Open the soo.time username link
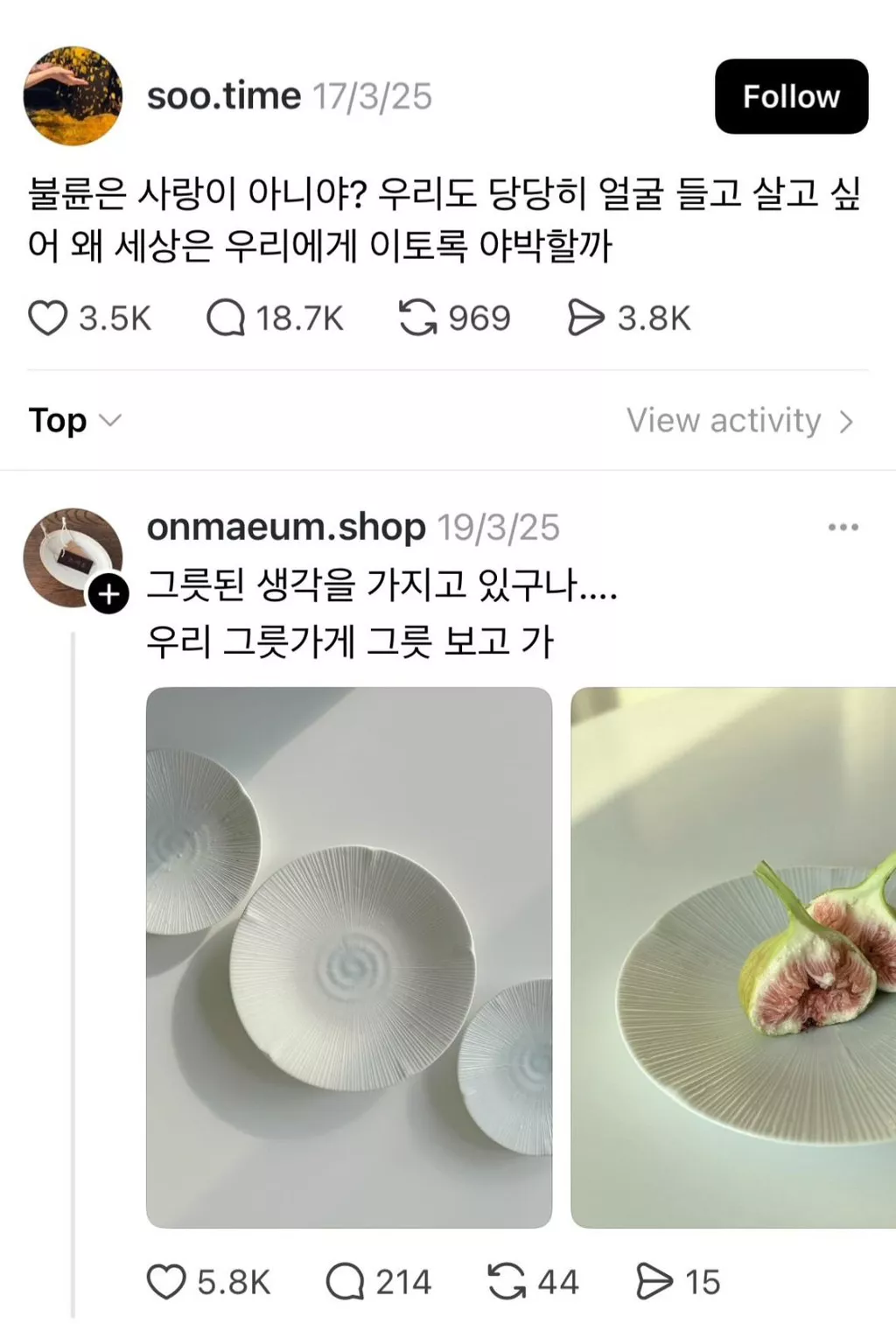 pyautogui.click(x=223, y=96)
